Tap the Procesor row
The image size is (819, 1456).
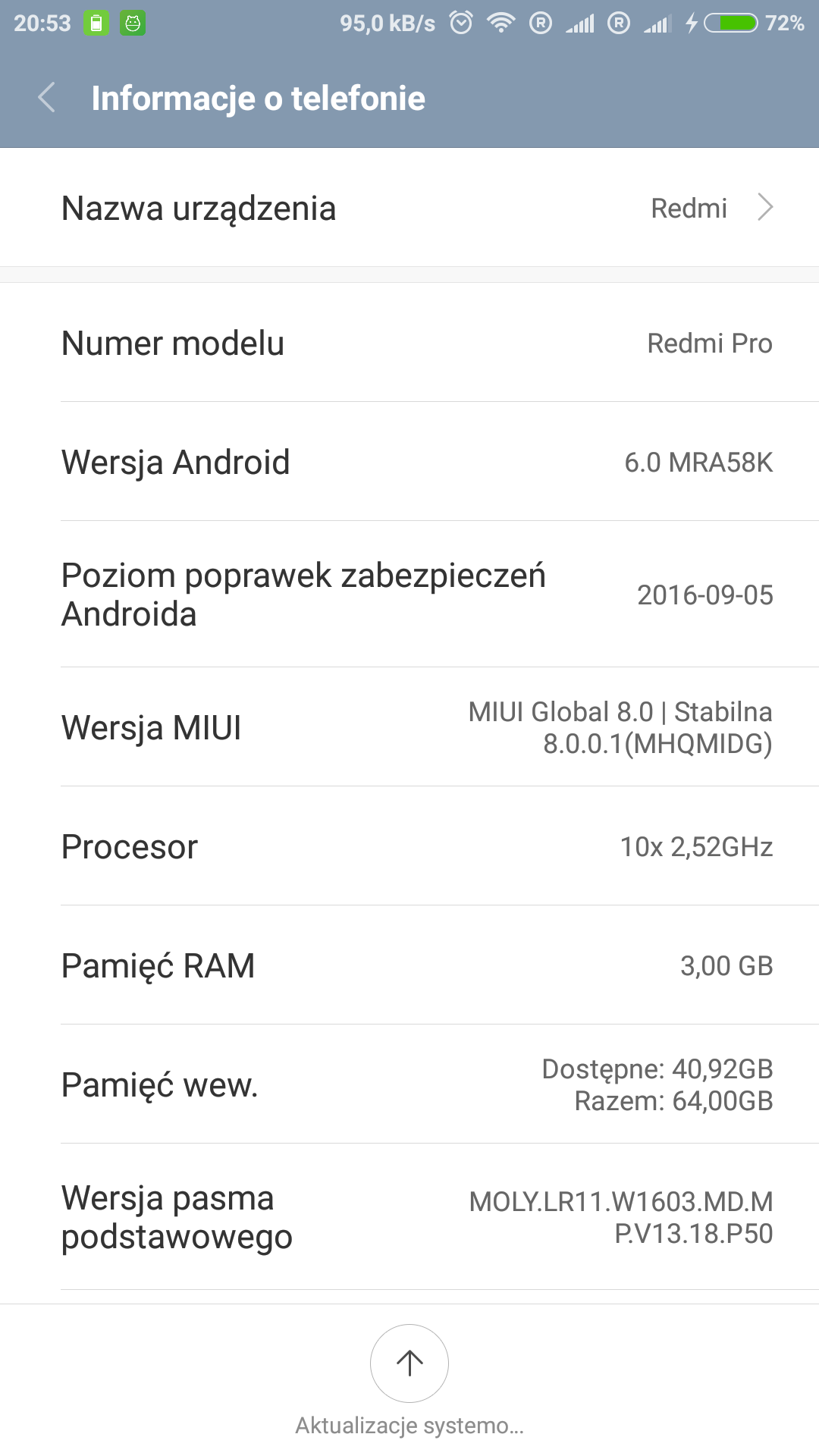(x=409, y=846)
